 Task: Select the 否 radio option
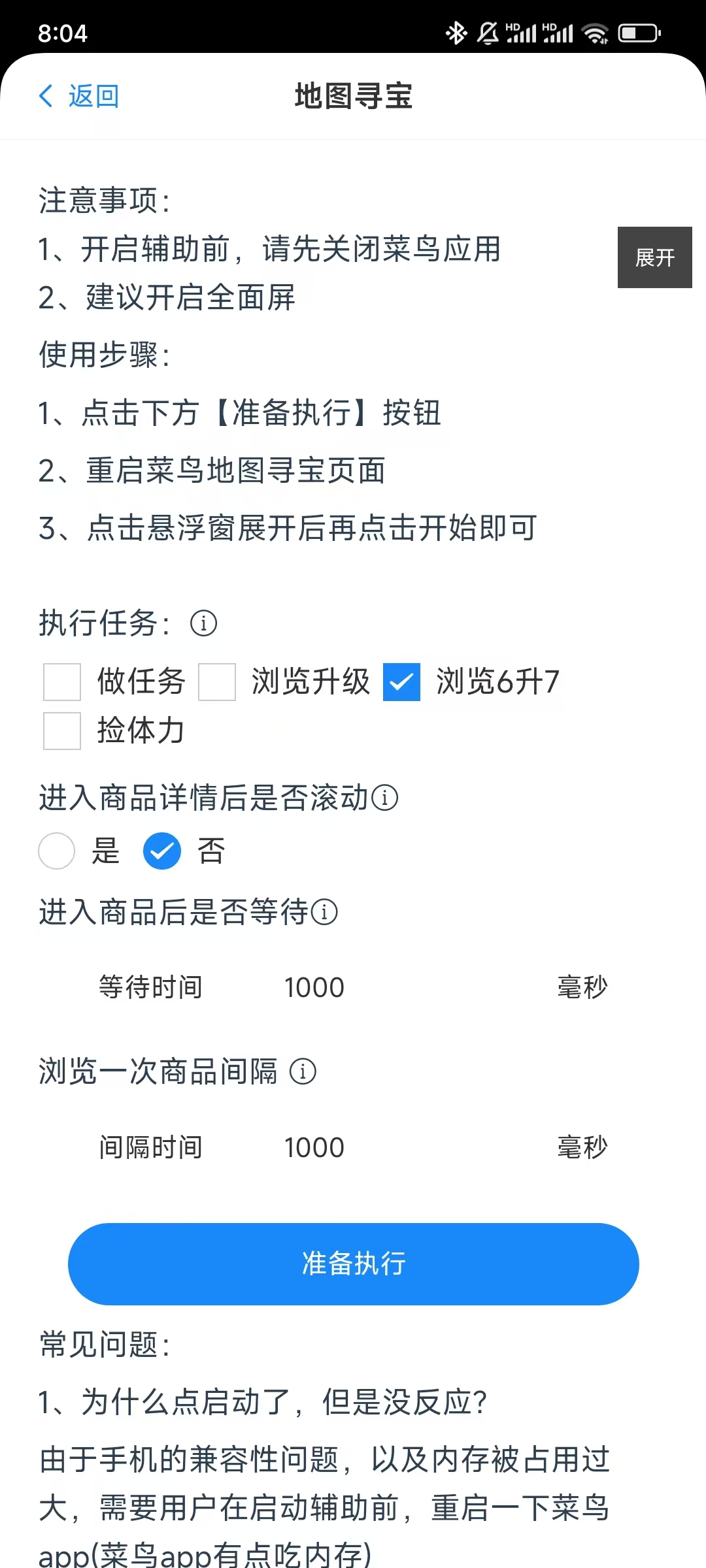click(162, 851)
